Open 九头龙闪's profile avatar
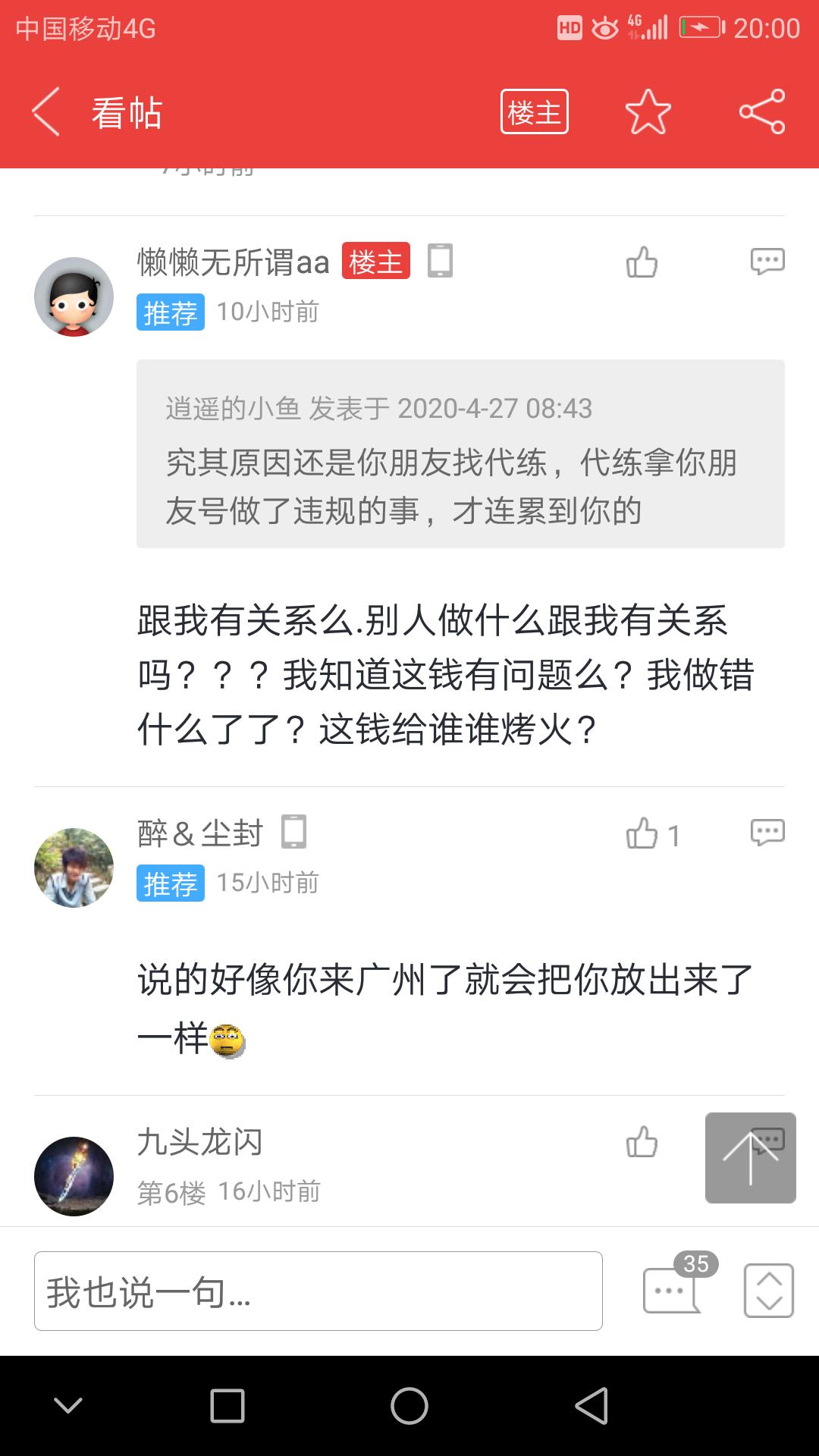 (74, 1176)
